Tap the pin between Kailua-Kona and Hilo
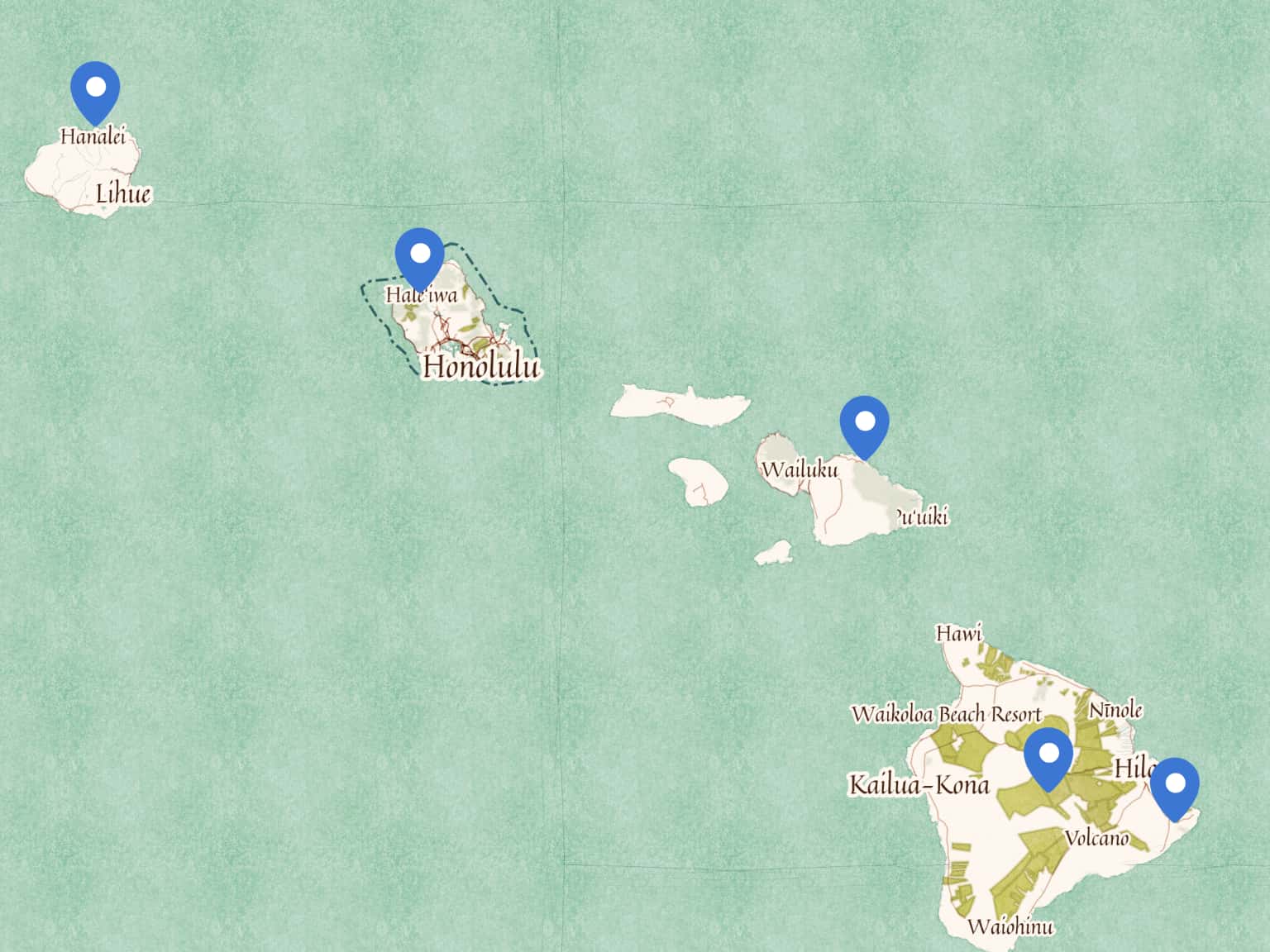Viewport: 1270px width, 952px height. [x=1048, y=756]
